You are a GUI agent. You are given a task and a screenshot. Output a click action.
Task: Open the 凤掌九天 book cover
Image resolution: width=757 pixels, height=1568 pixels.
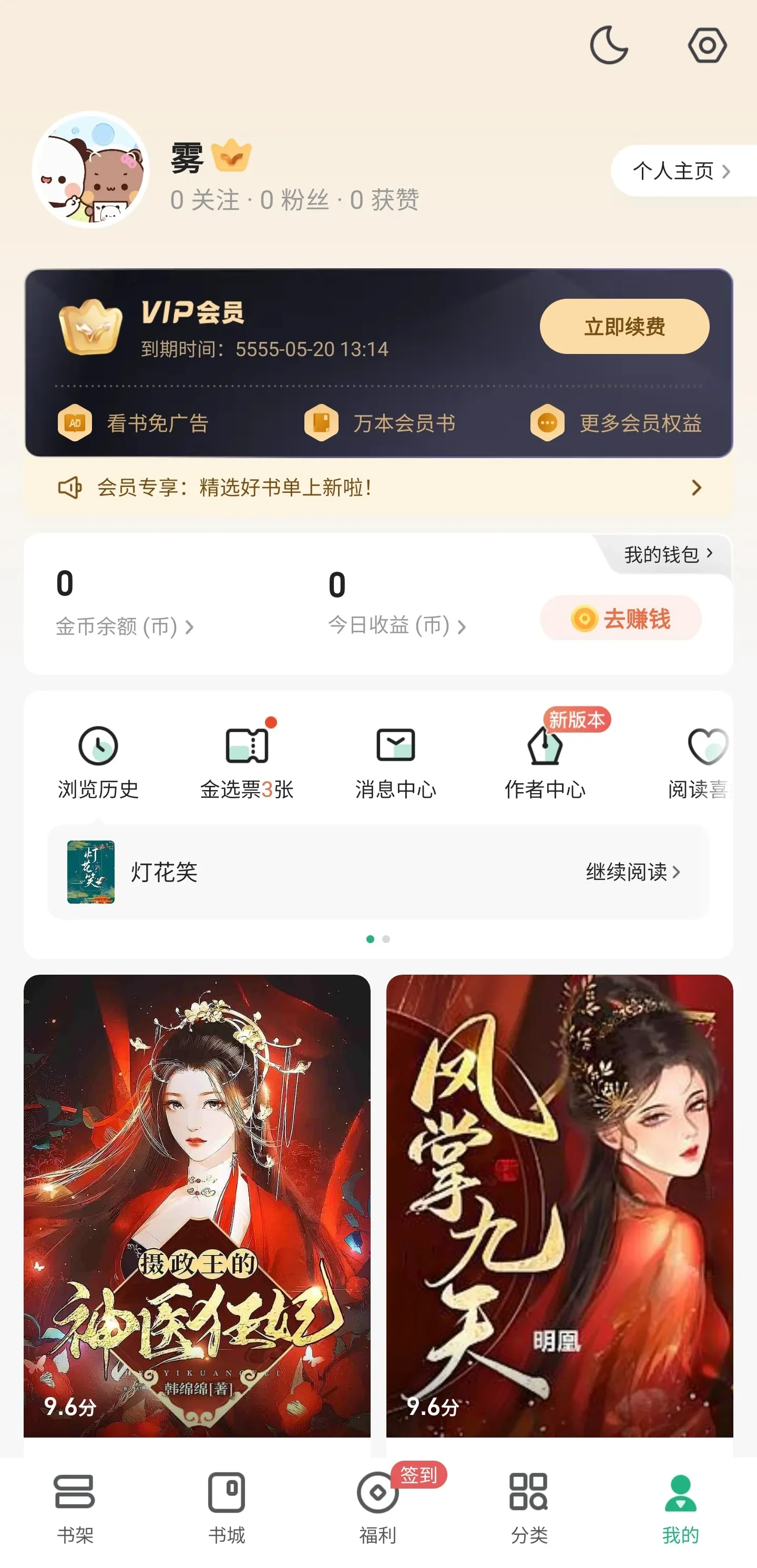(559, 1205)
